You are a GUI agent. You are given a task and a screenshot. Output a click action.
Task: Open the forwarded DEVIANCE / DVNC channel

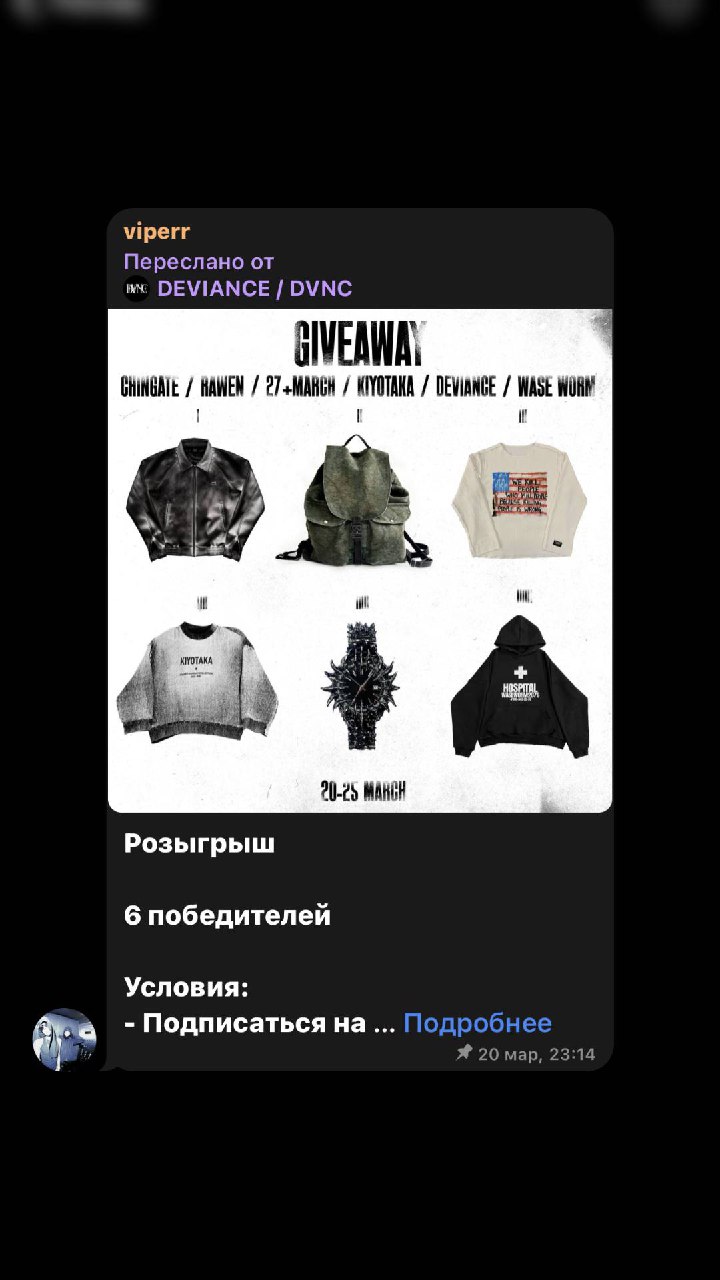[x=254, y=289]
